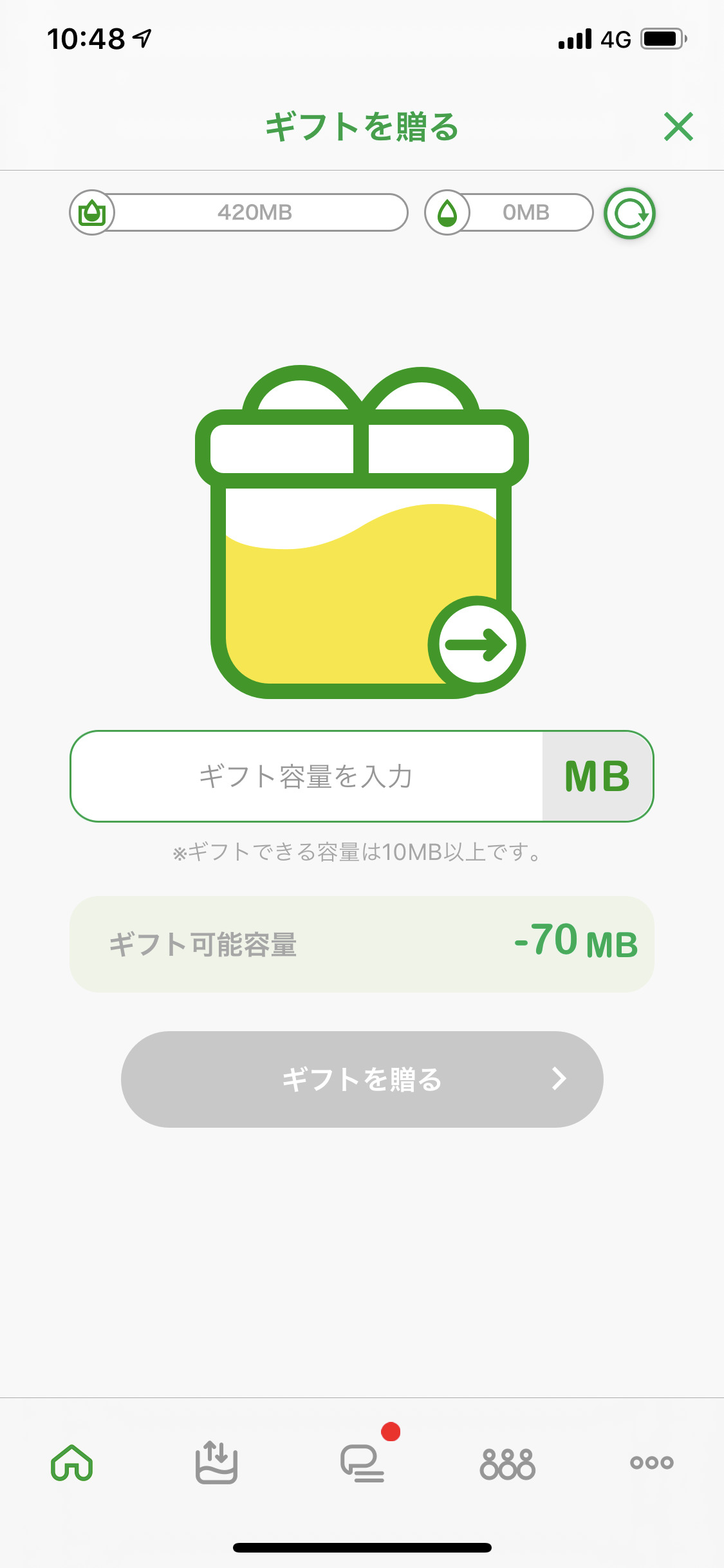The width and height of the screenshot is (724, 1568).
Task: Tap the 420MB data tank indicator
Action: (239, 212)
